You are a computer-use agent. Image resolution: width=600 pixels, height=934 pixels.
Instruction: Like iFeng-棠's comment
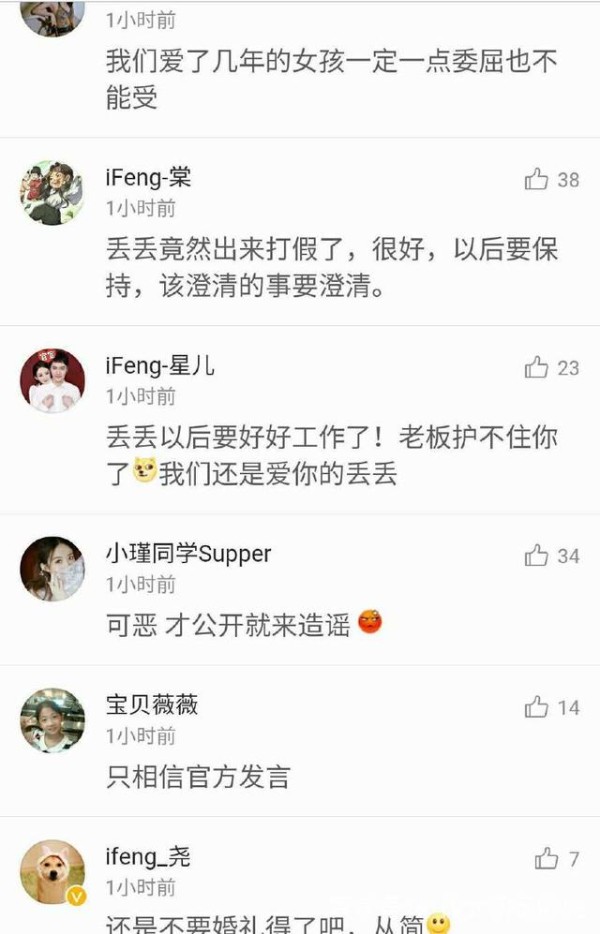(537, 180)
